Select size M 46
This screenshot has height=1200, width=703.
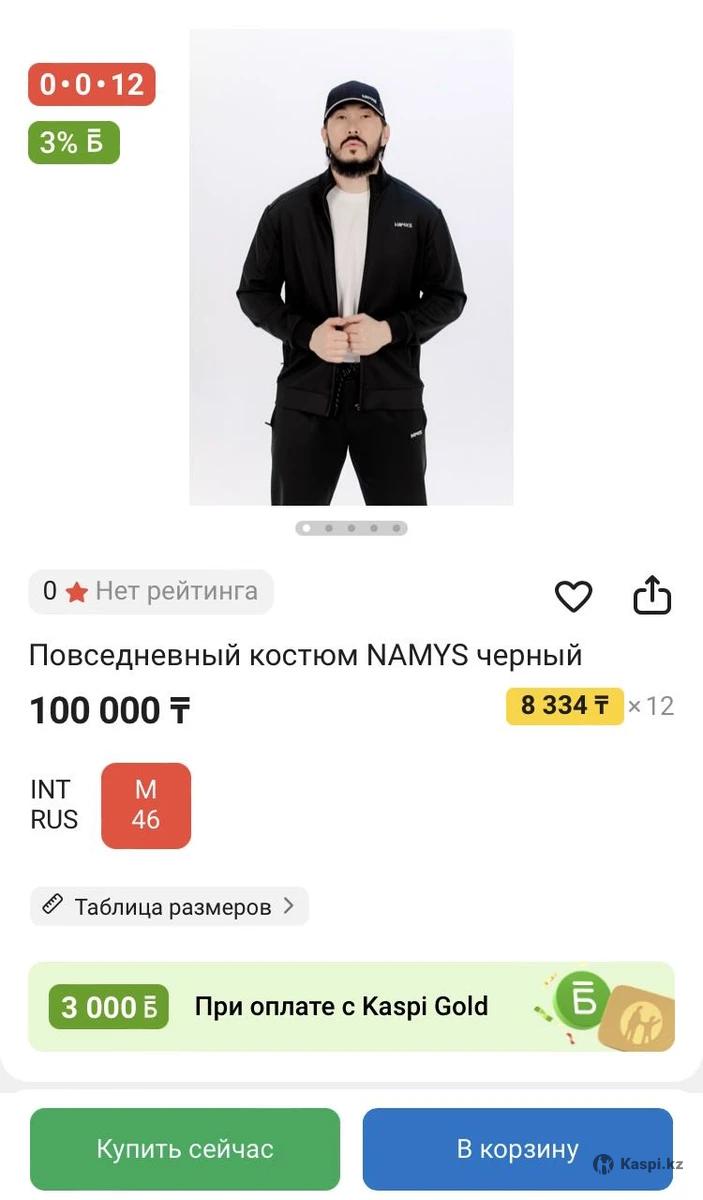pyautogui.click(x=146, y=805)
